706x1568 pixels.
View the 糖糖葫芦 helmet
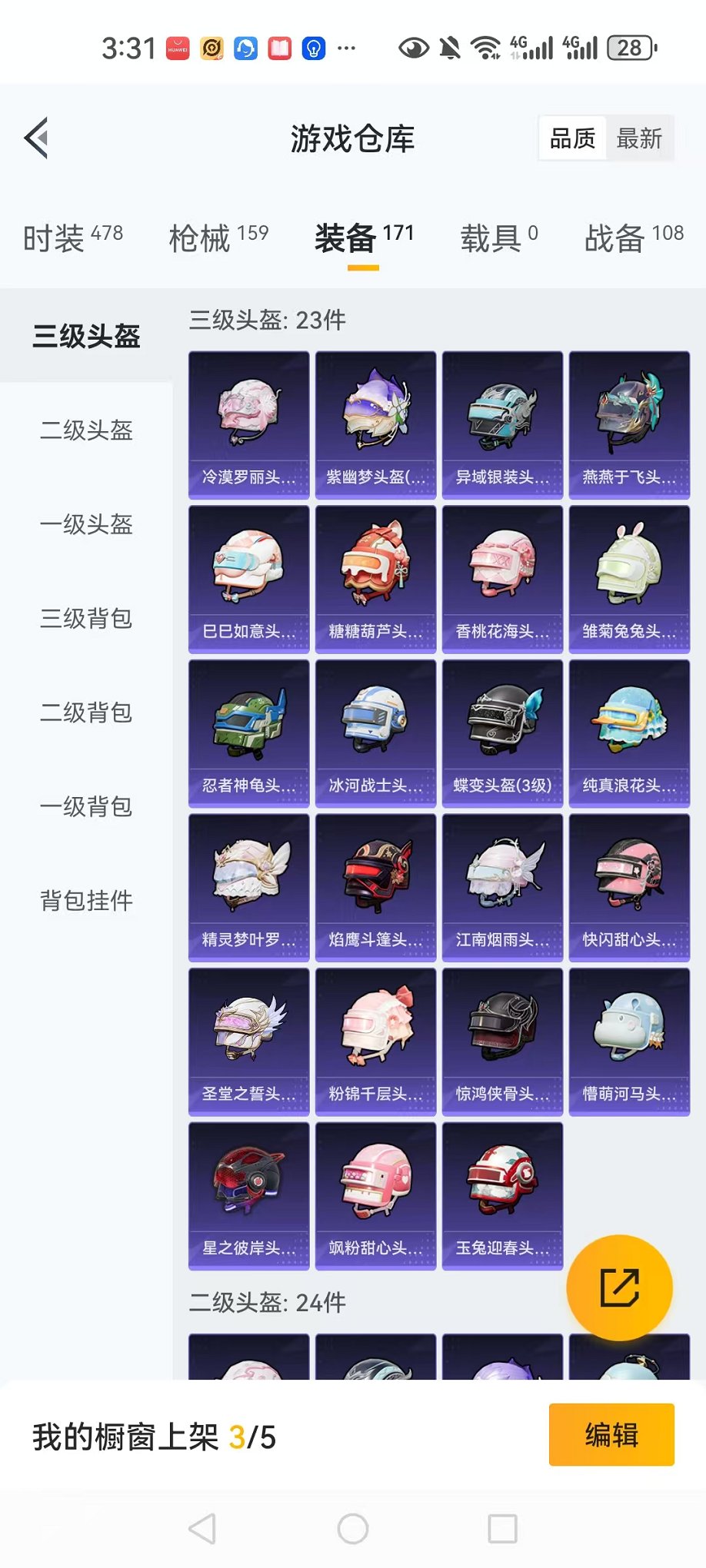pos(375,579)
